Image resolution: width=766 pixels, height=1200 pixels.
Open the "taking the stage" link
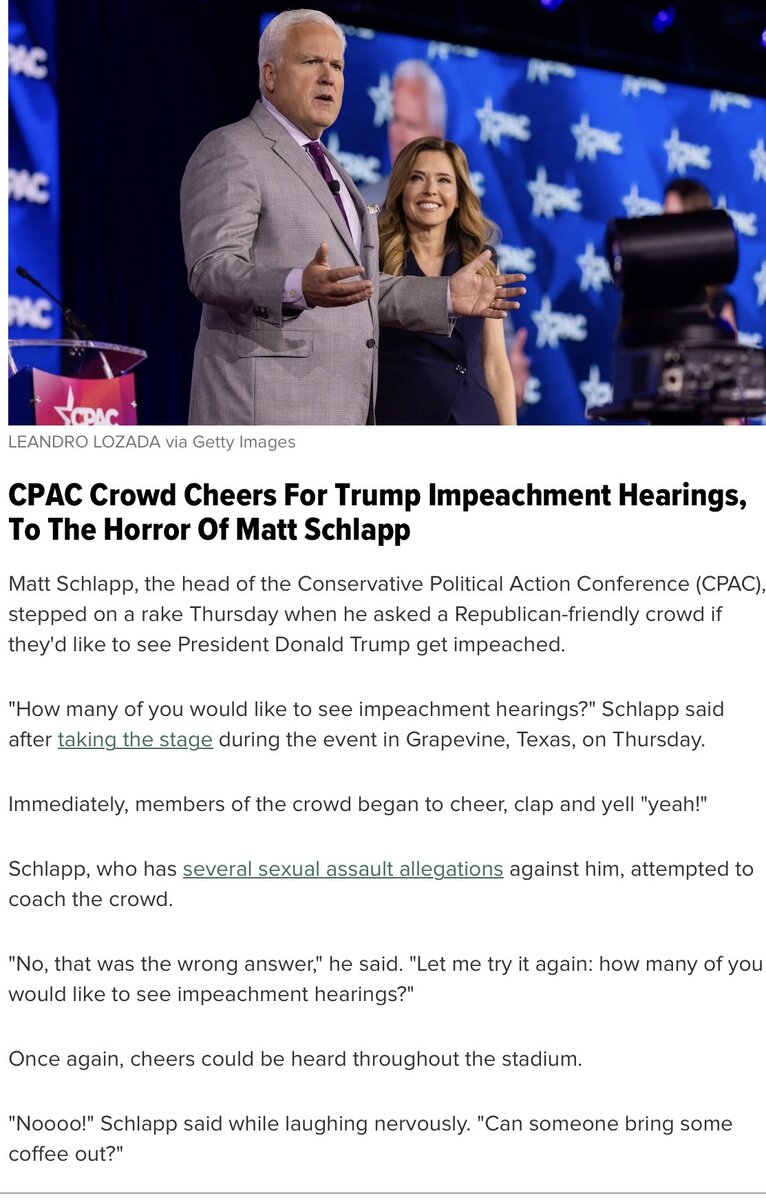(x=135, y=740)
